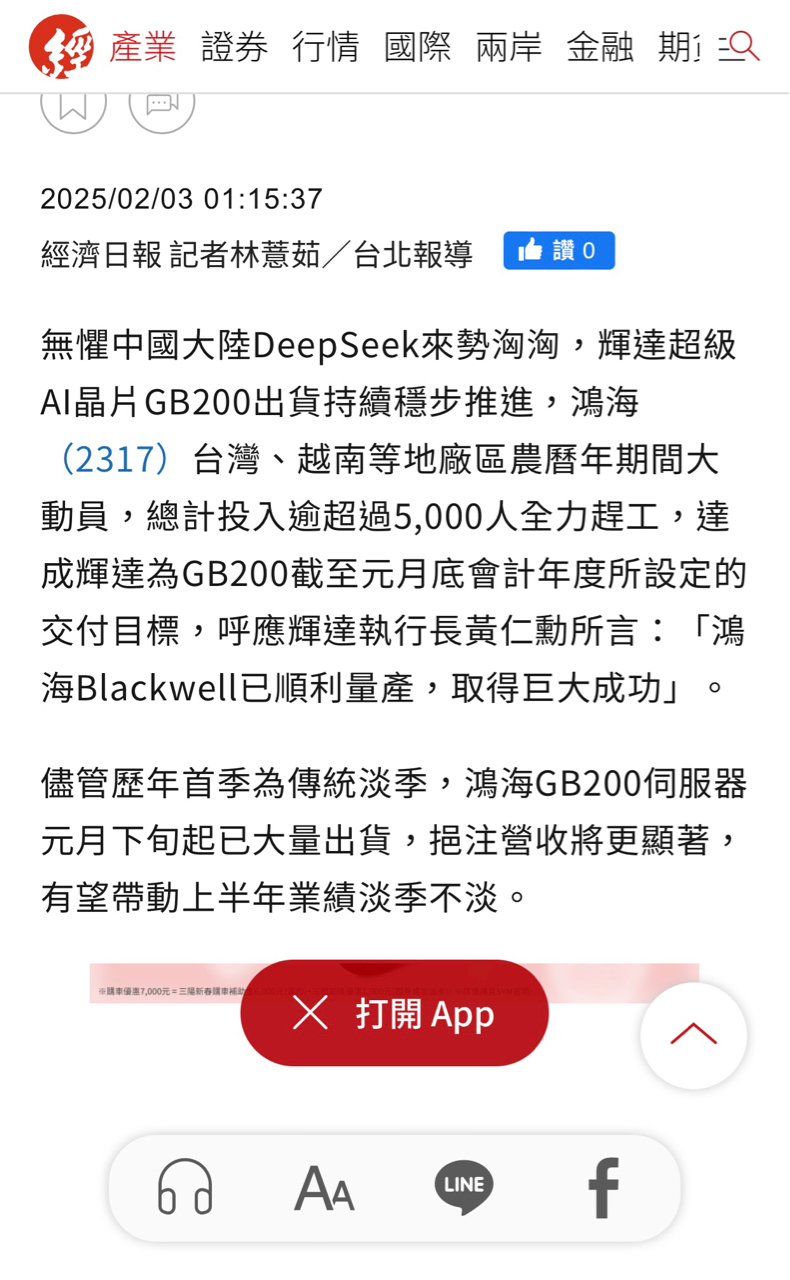Collapse the page with the upward chevron

693,1036
